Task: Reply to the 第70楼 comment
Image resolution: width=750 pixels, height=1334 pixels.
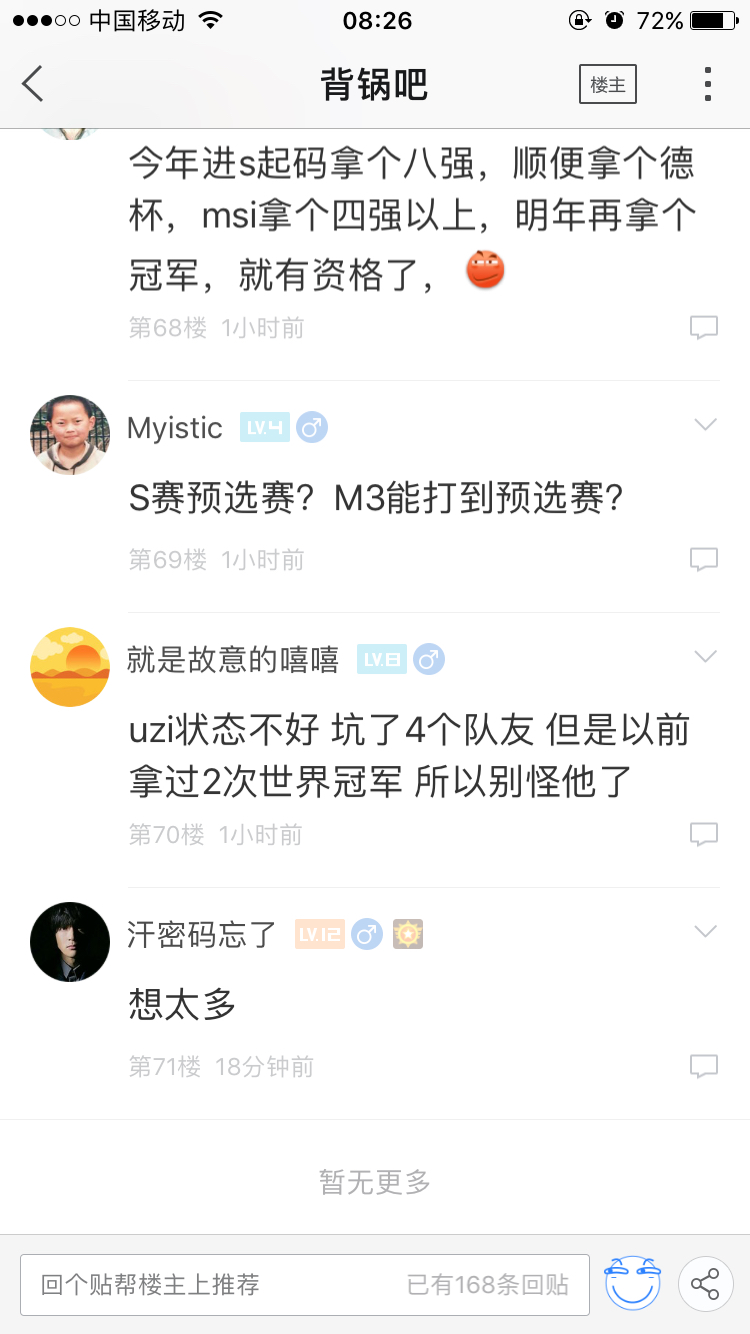Action: pos(704,834)
